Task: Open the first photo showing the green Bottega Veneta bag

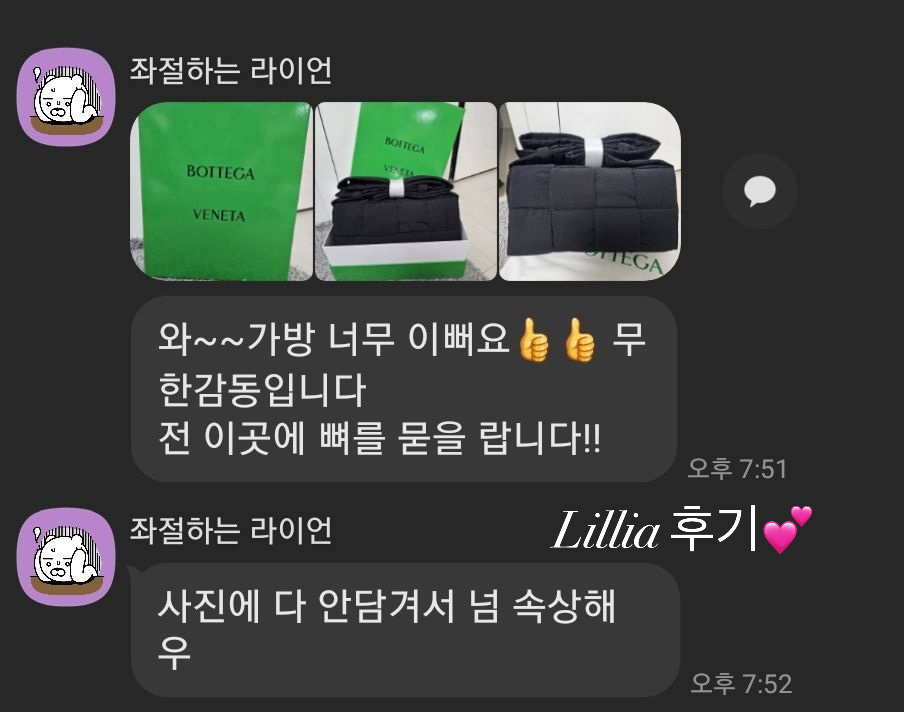Action: (221, 191)
